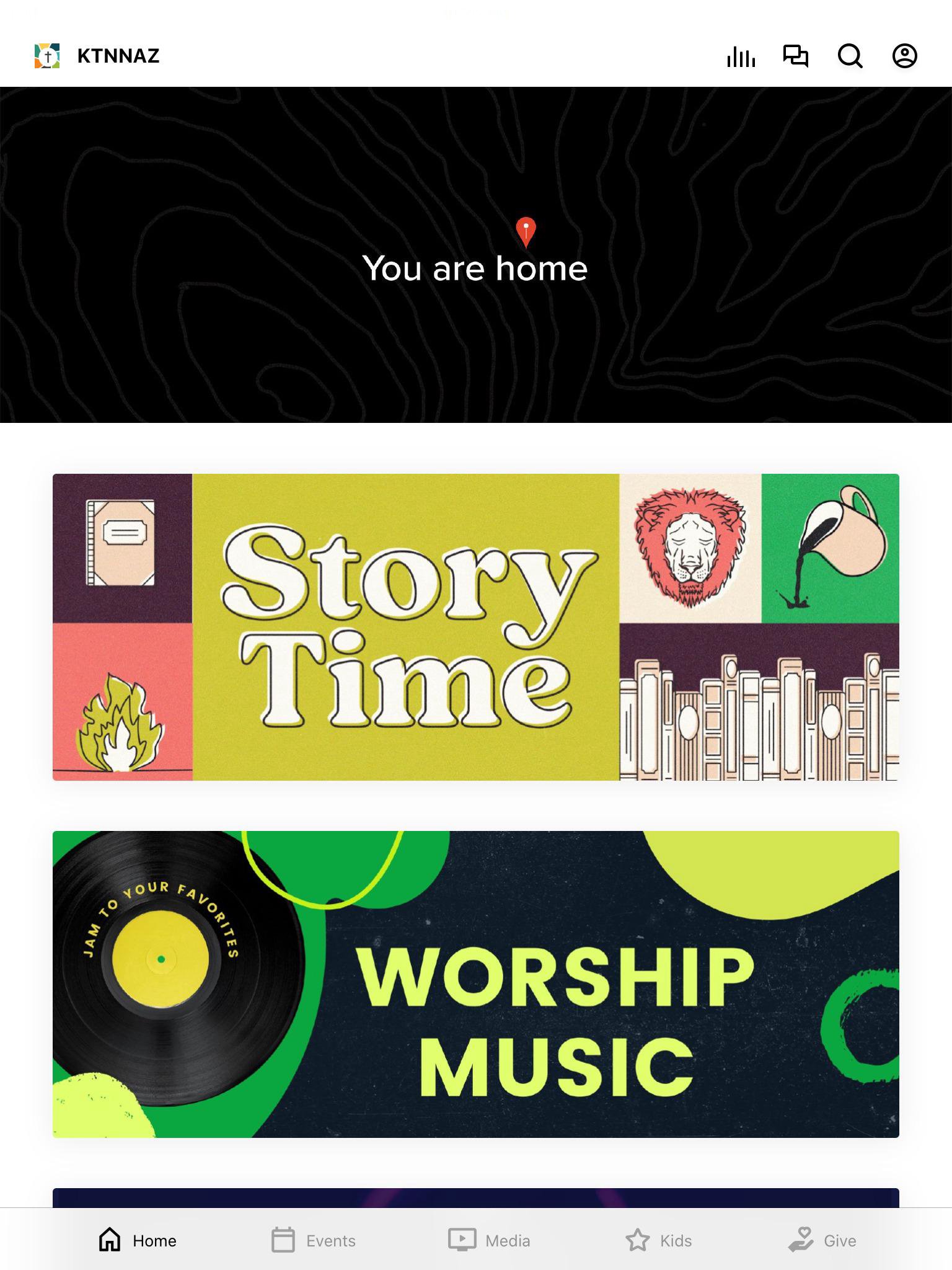The width and height of the screenshot is (952, 1270).
Task: Select the Kids tab
Action: pos(659,1240)
